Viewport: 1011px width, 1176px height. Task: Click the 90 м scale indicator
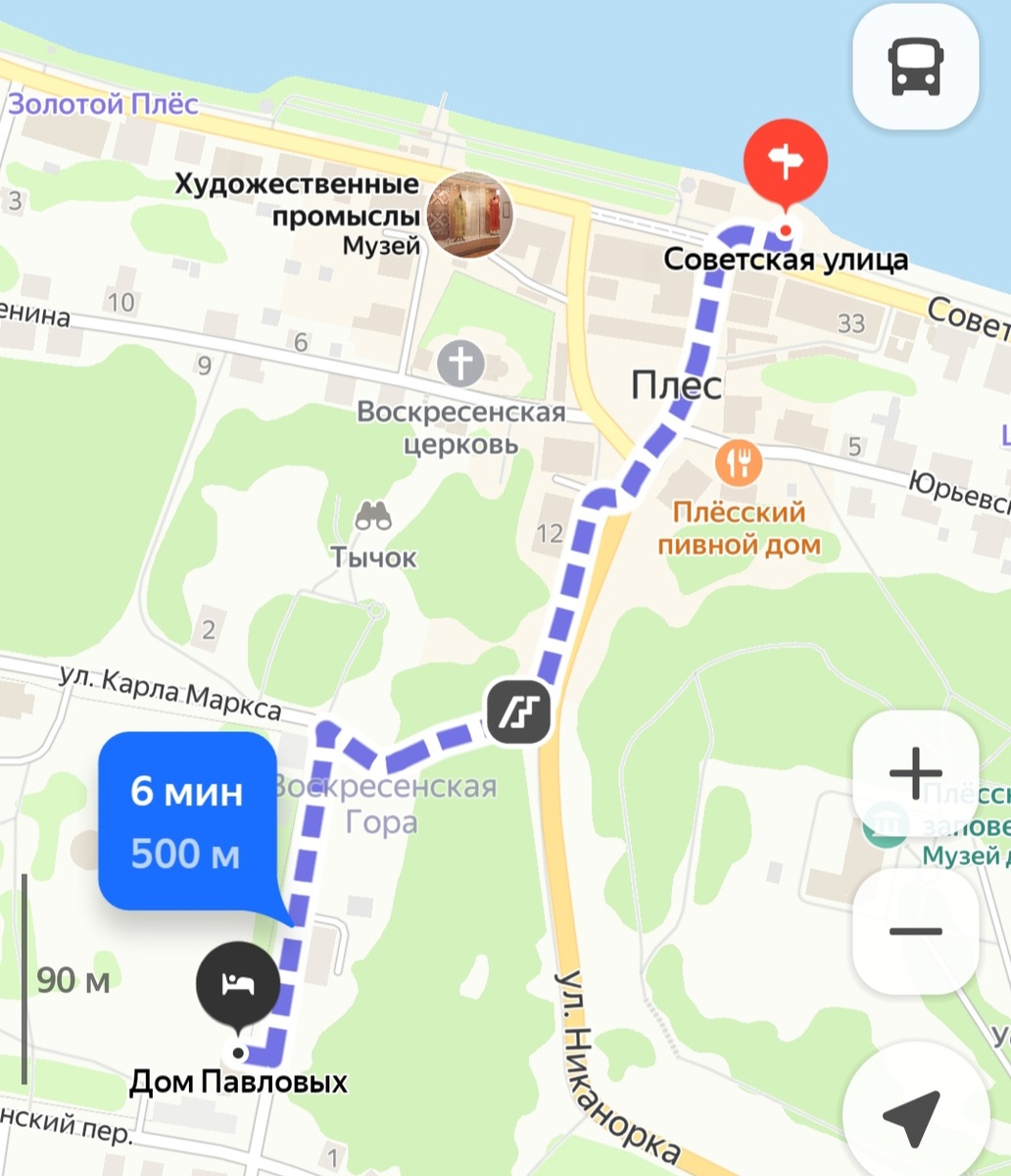(x=72, y=978)
